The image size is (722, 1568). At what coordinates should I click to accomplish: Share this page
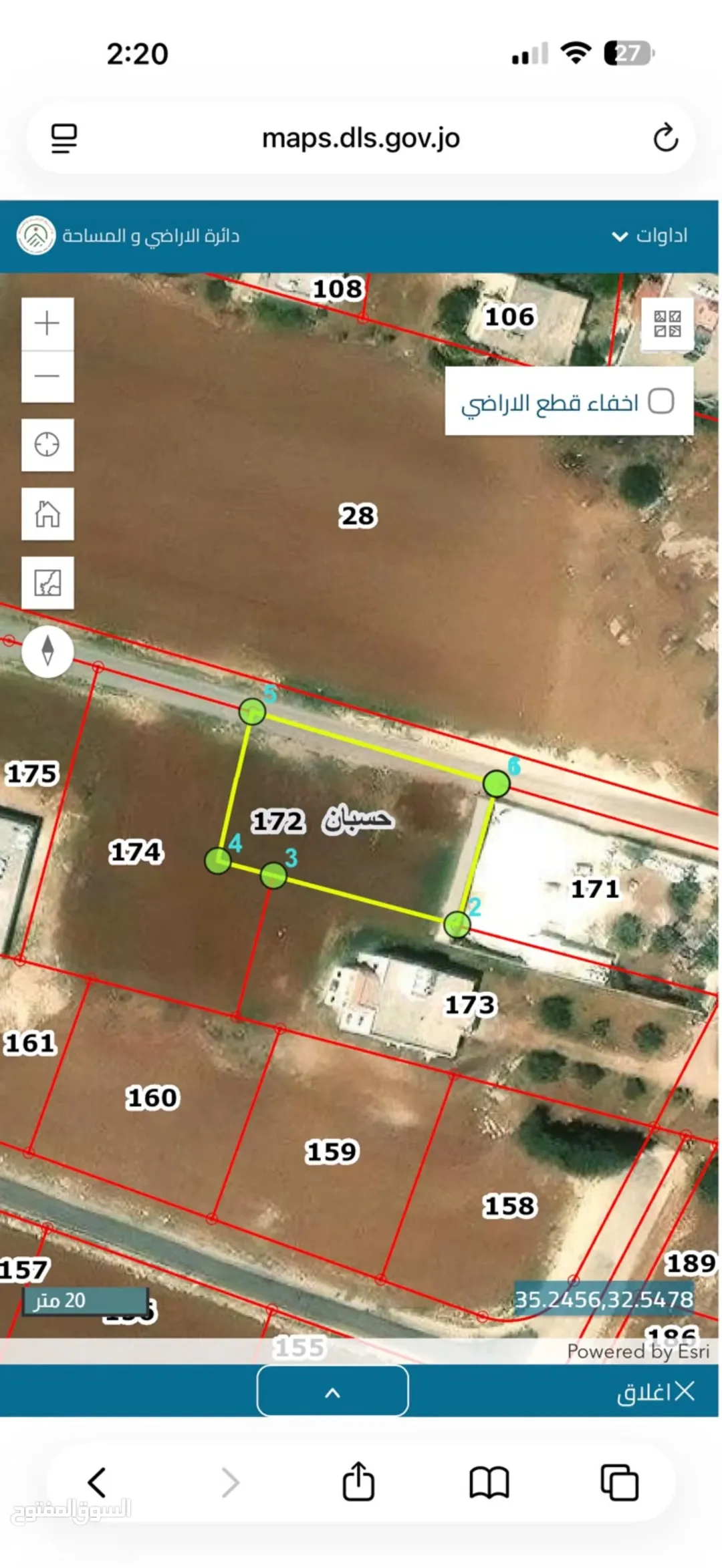coord(358,1481)
